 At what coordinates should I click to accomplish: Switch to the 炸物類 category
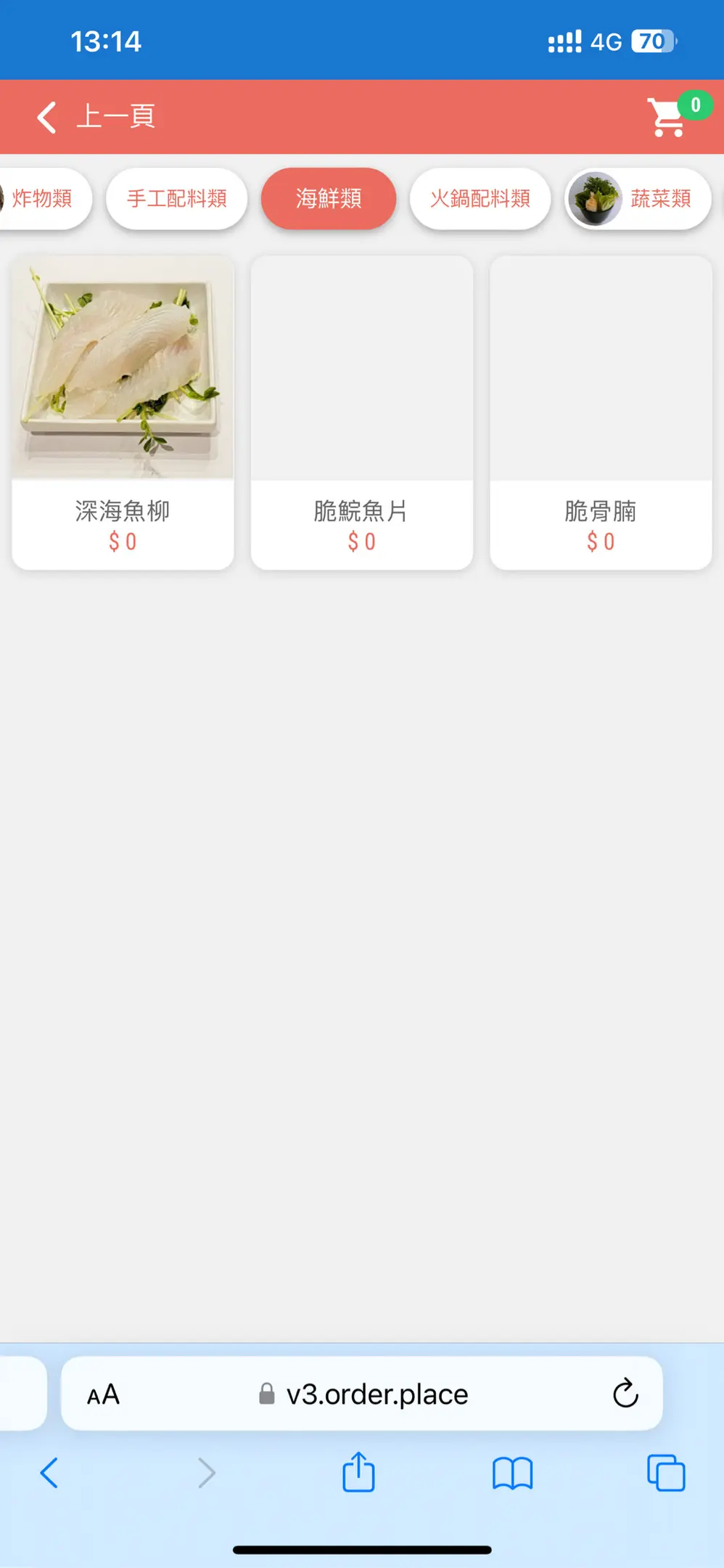pyautogui.click(x=42, y=198)
